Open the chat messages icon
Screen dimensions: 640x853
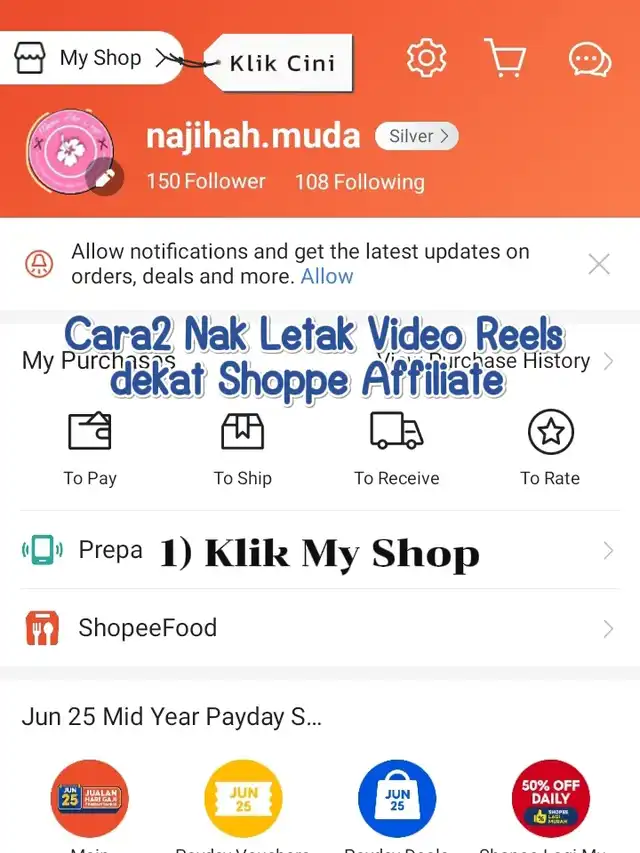(589, 59)
